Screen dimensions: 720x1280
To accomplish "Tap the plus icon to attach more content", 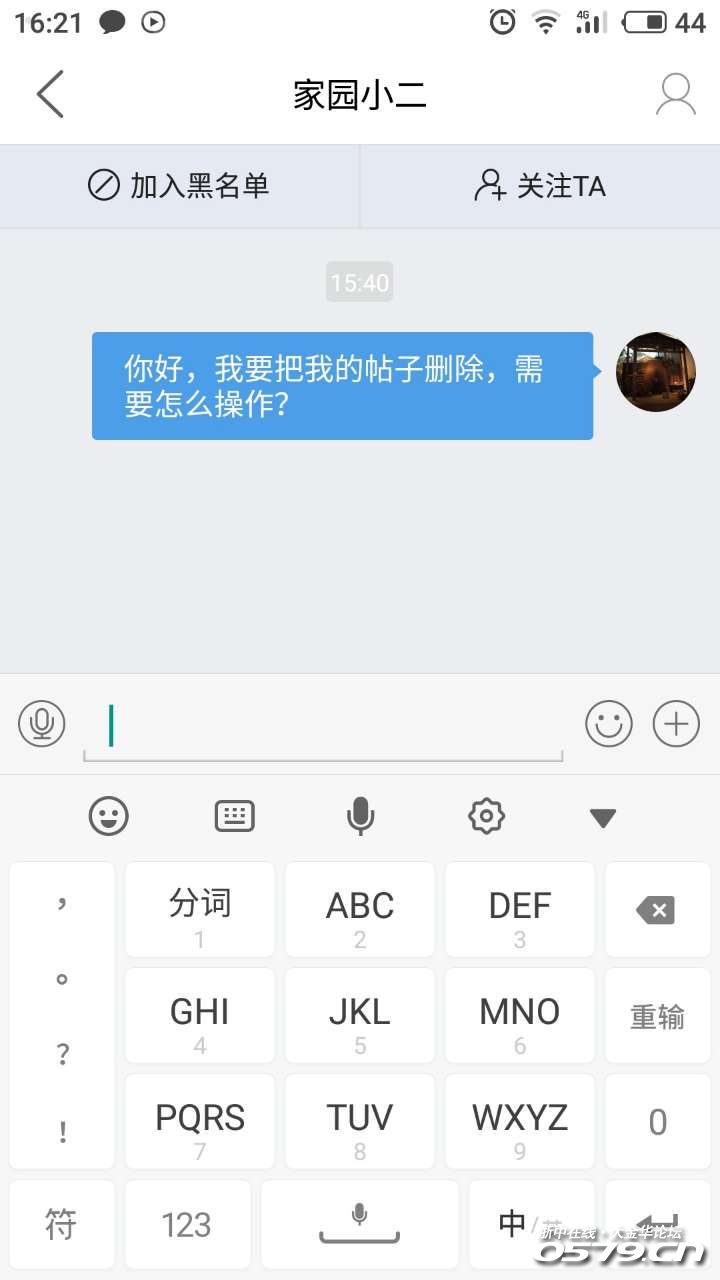I will coord(676,723).
